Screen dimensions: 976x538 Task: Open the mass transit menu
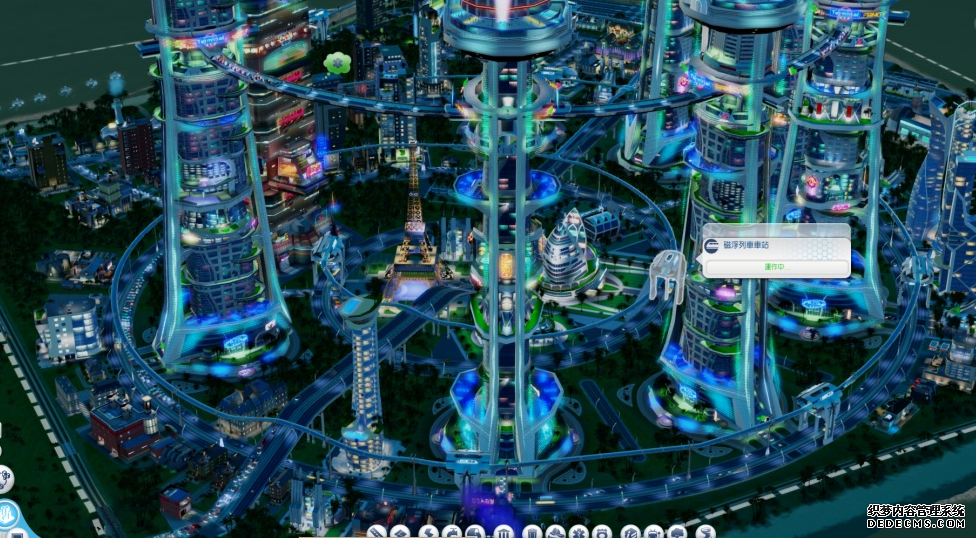[654, 532]
